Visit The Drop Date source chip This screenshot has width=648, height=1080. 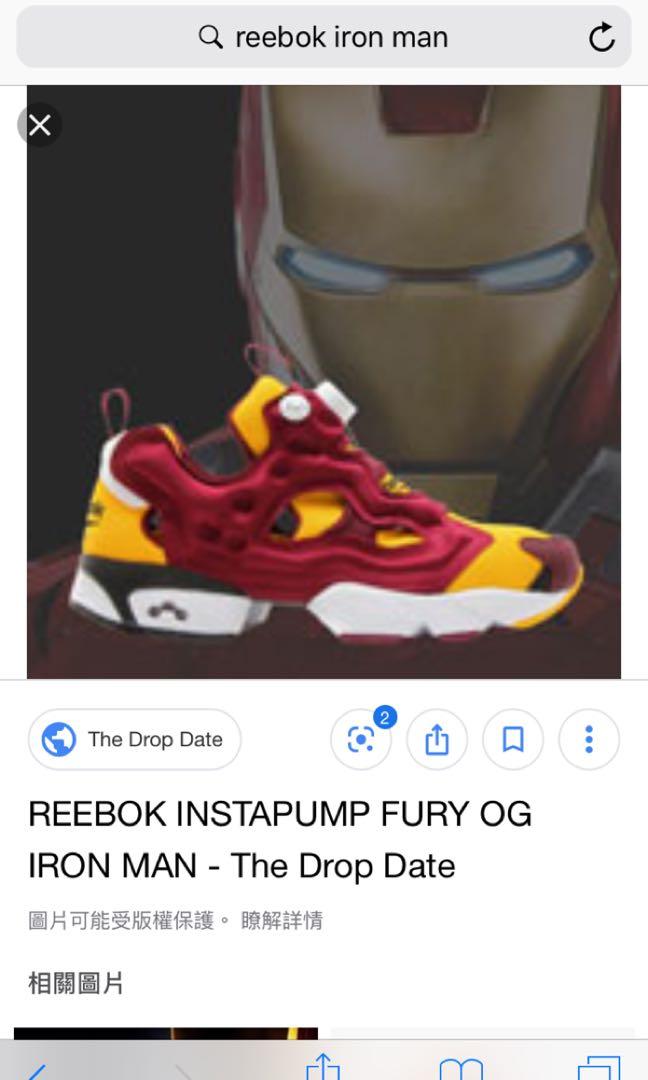coord(135,740)
